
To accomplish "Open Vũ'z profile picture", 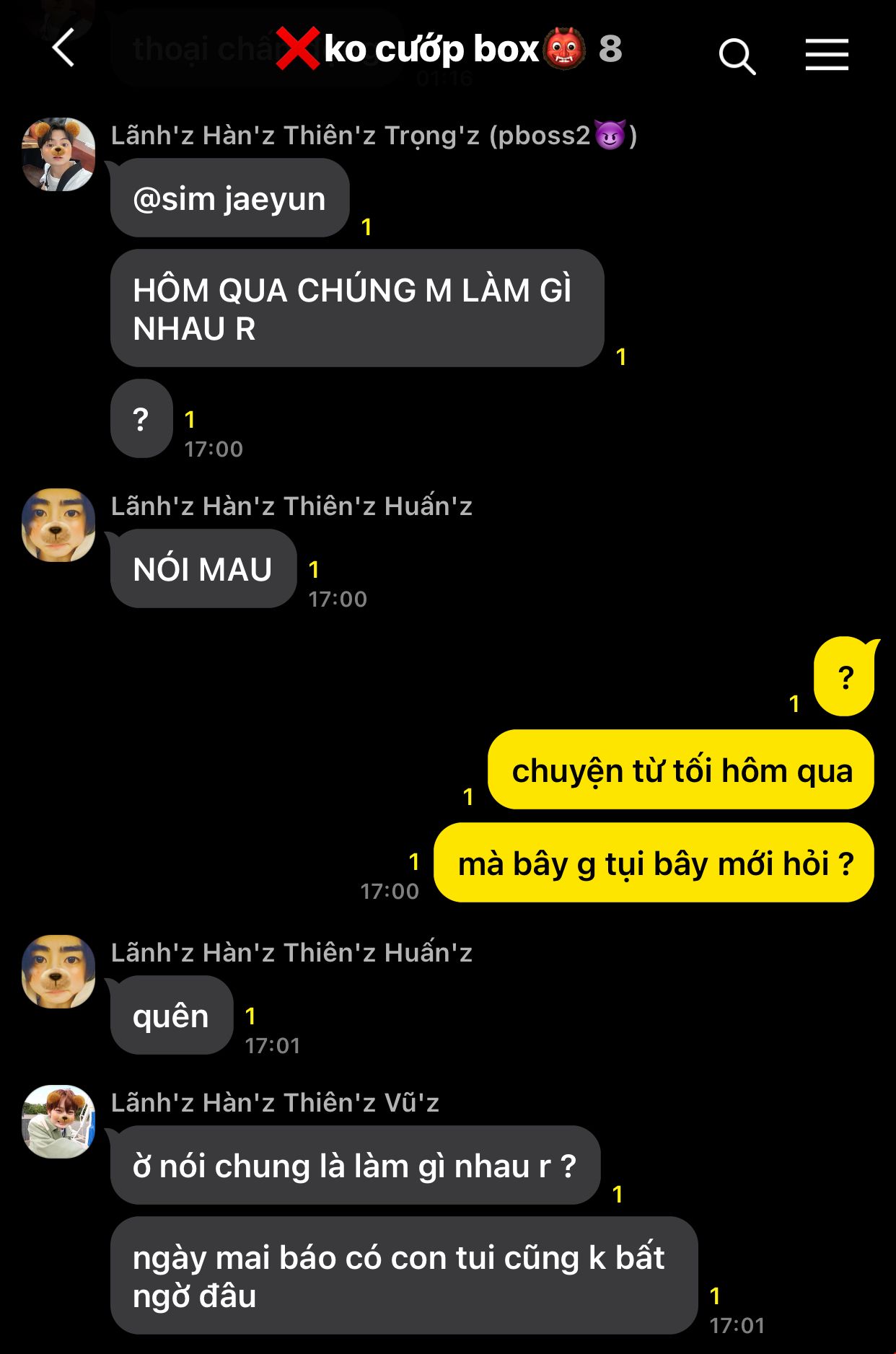I will [58, 1122].
